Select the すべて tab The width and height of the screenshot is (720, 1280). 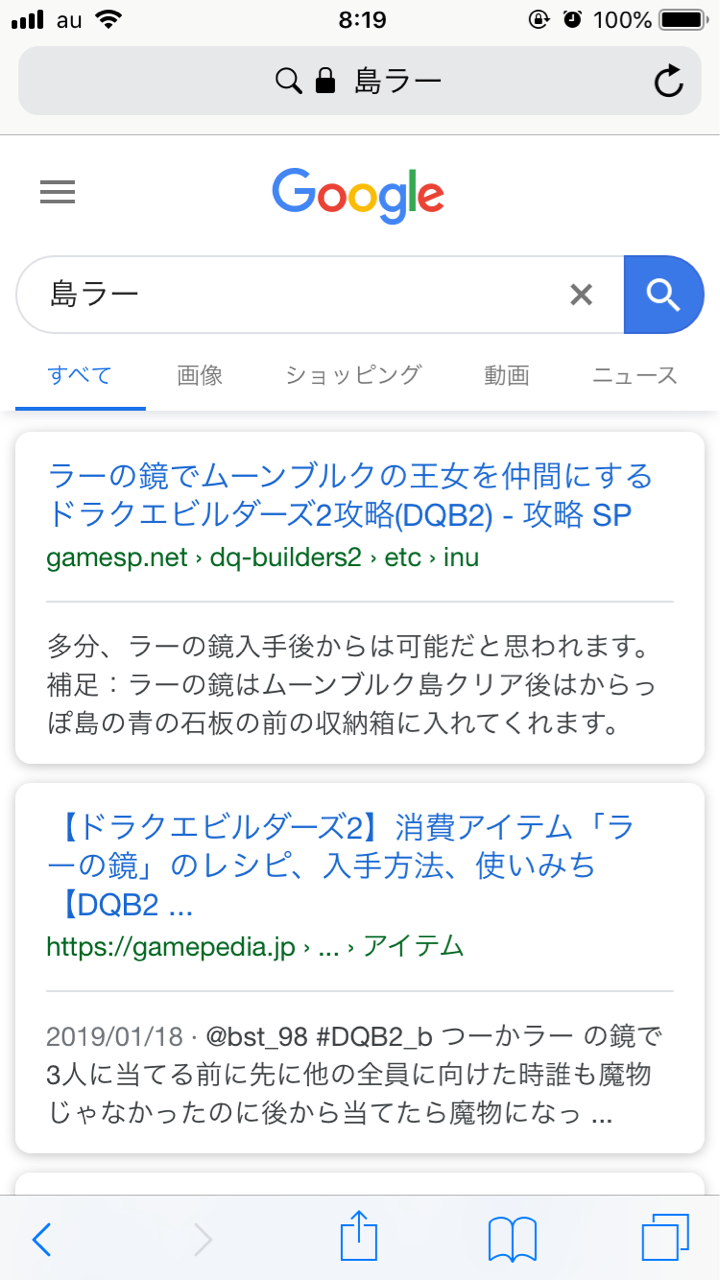pyautogui.click(x=80, y=376)
